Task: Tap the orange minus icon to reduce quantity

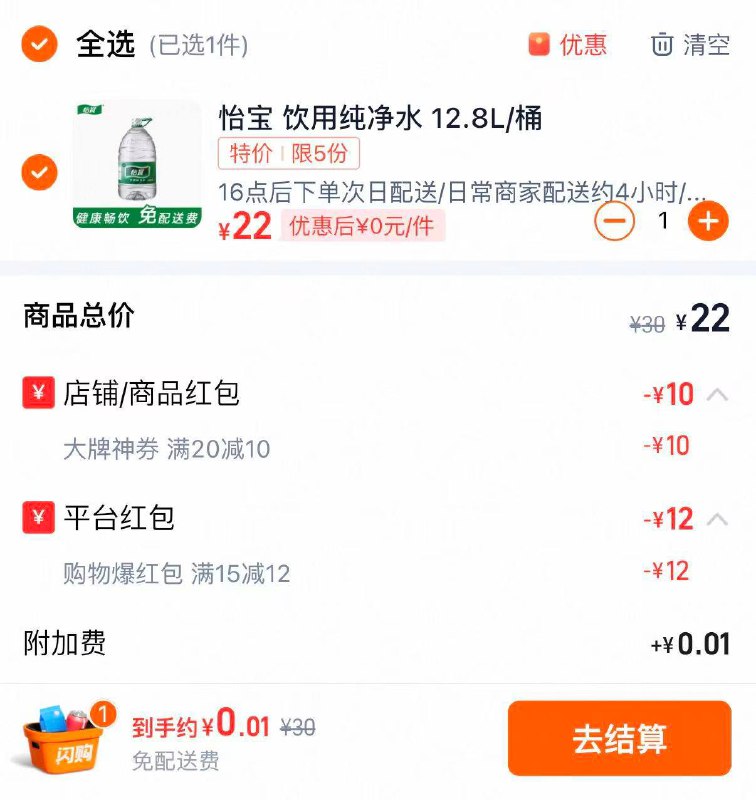Action: click(x=613, y=222)
